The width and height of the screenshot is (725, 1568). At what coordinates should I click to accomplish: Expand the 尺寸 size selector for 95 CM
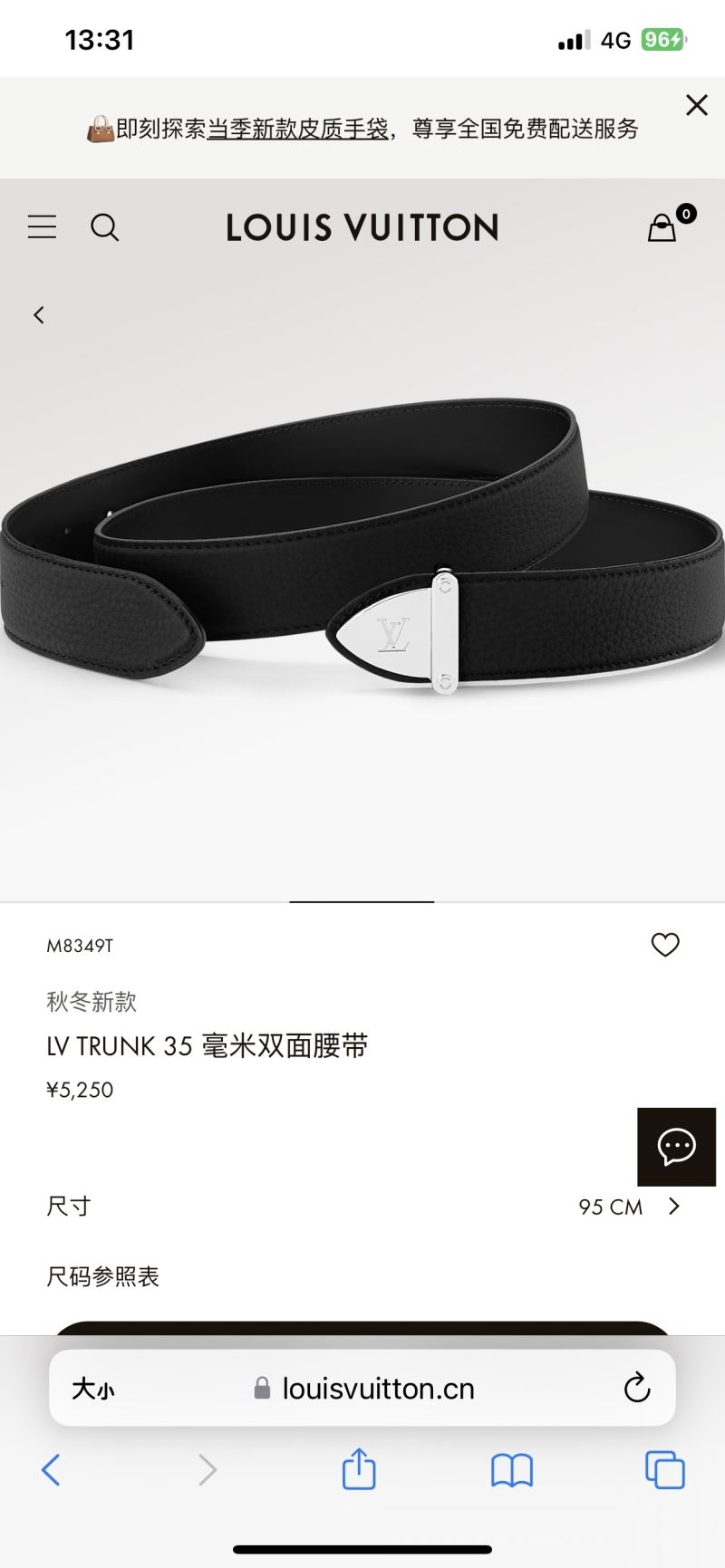[674, 1207]
